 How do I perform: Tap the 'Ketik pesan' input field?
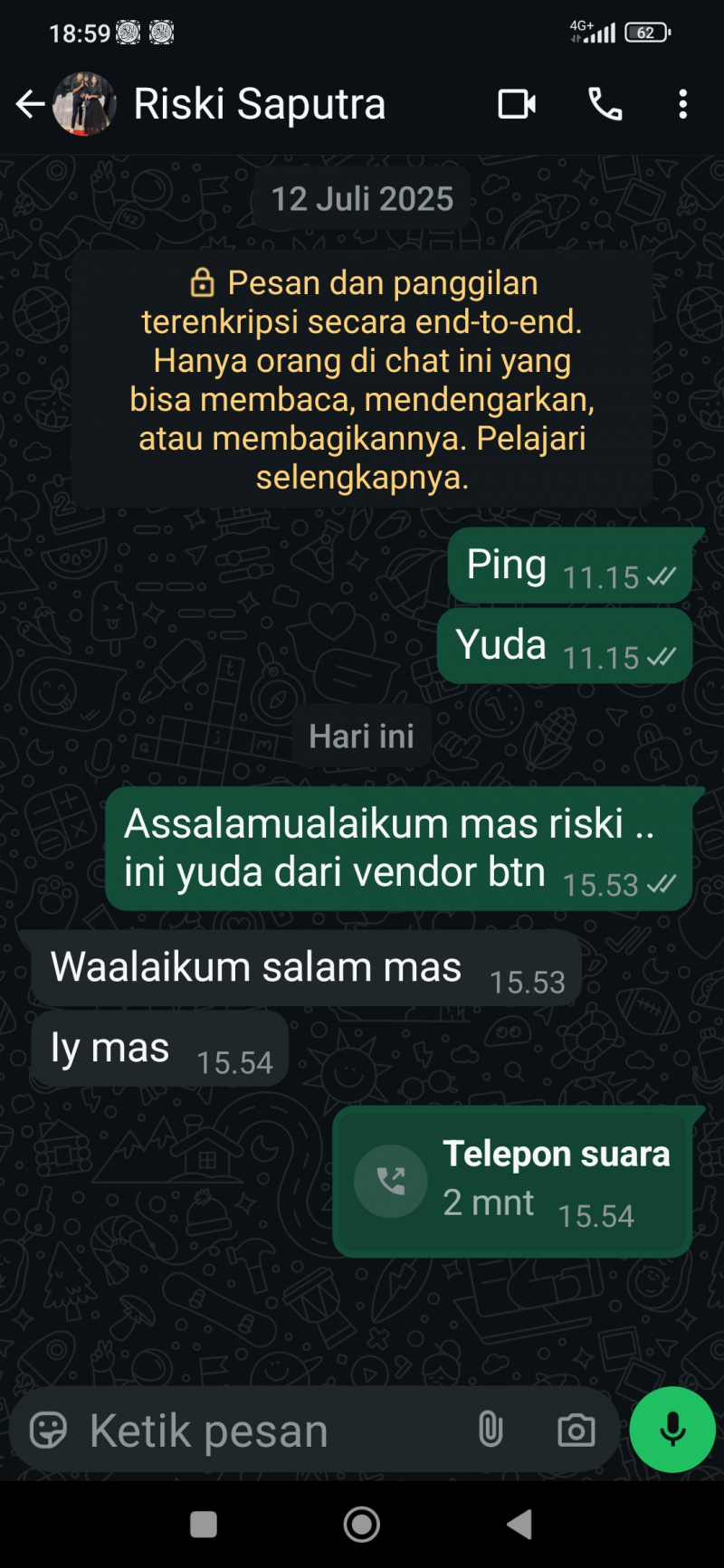click(x=226, y=1430)
